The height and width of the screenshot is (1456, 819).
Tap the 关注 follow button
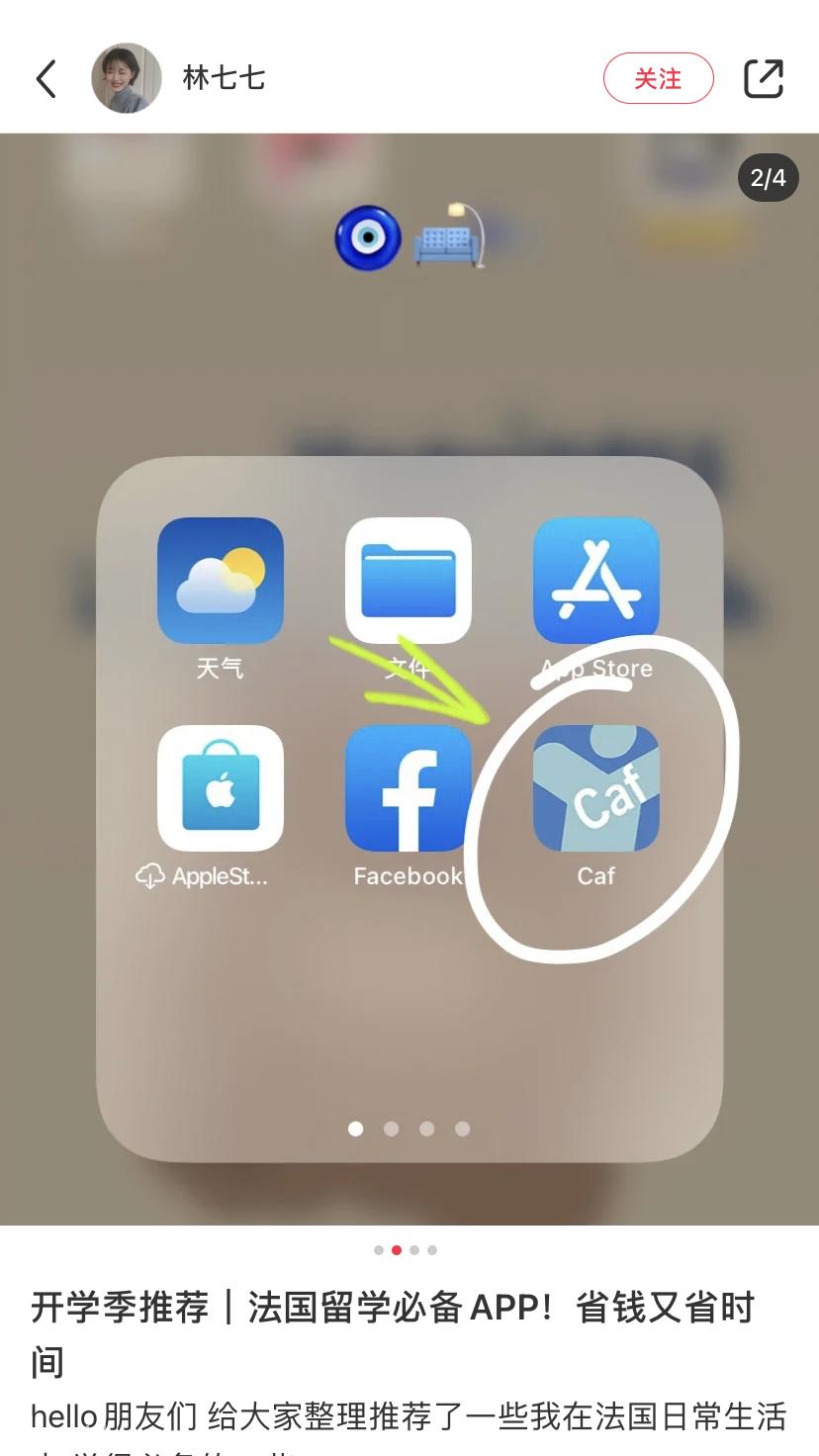(x=659, y=78)
